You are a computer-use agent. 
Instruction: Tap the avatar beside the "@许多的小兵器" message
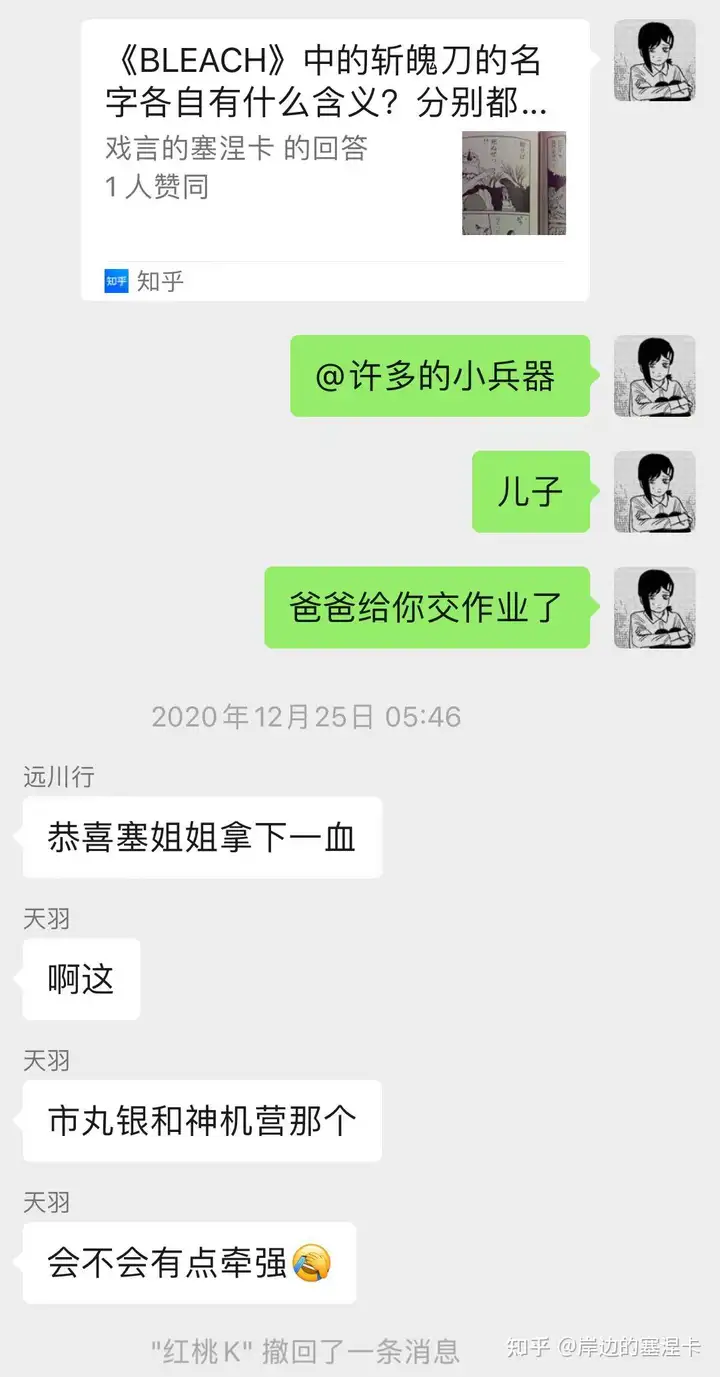click(x=654, y=376)
